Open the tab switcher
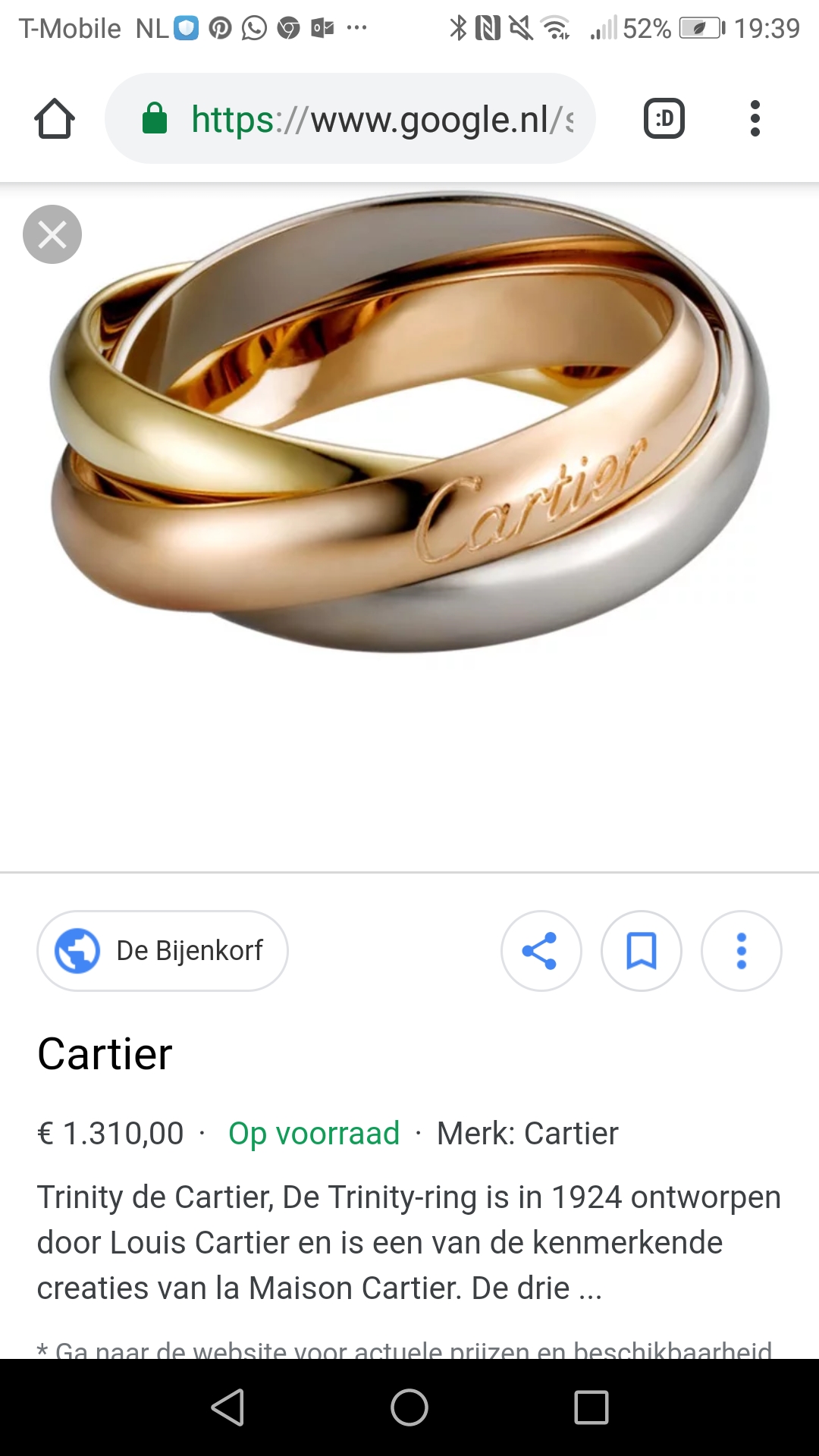This screenshot has width=819, height=1456. coord(664,118)
